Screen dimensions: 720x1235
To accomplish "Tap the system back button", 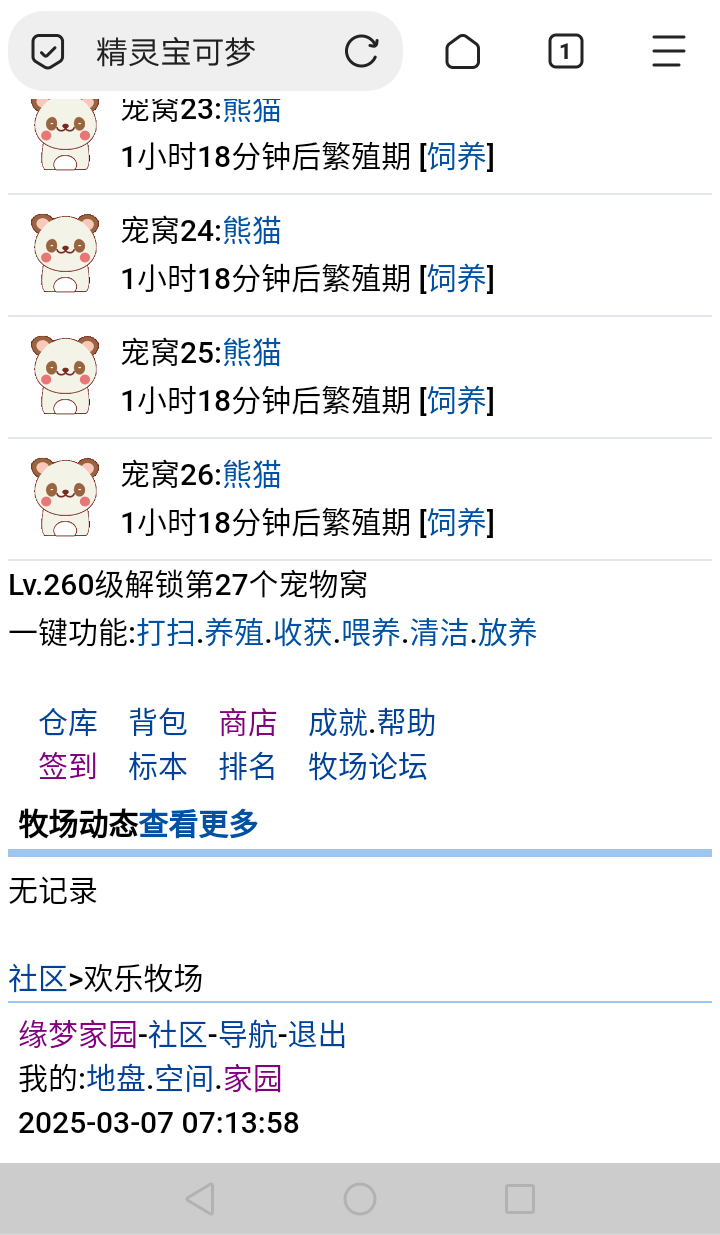I will click(200, 1198).
